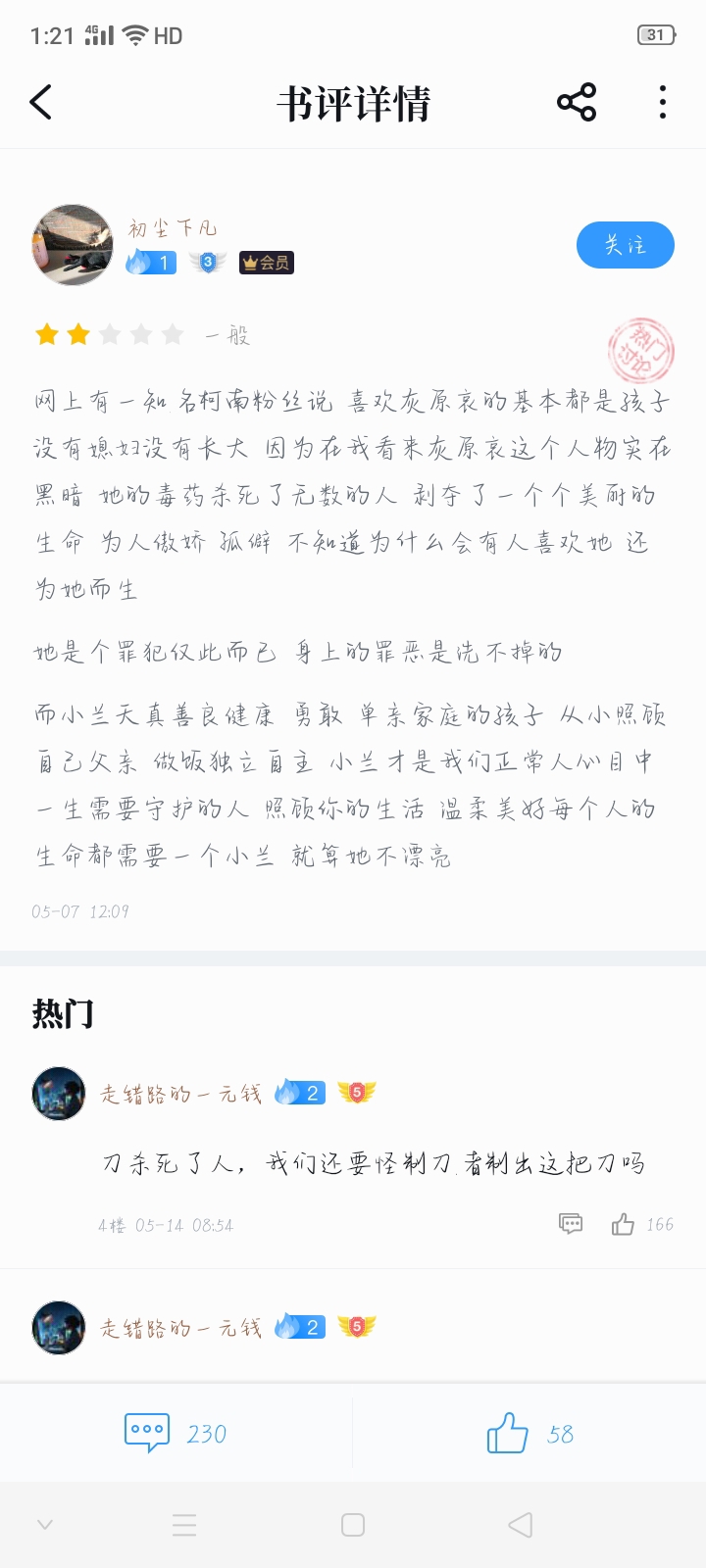Tap the system back button
The height and width of the screenshot is (1568, 706).
point(521,1525)
